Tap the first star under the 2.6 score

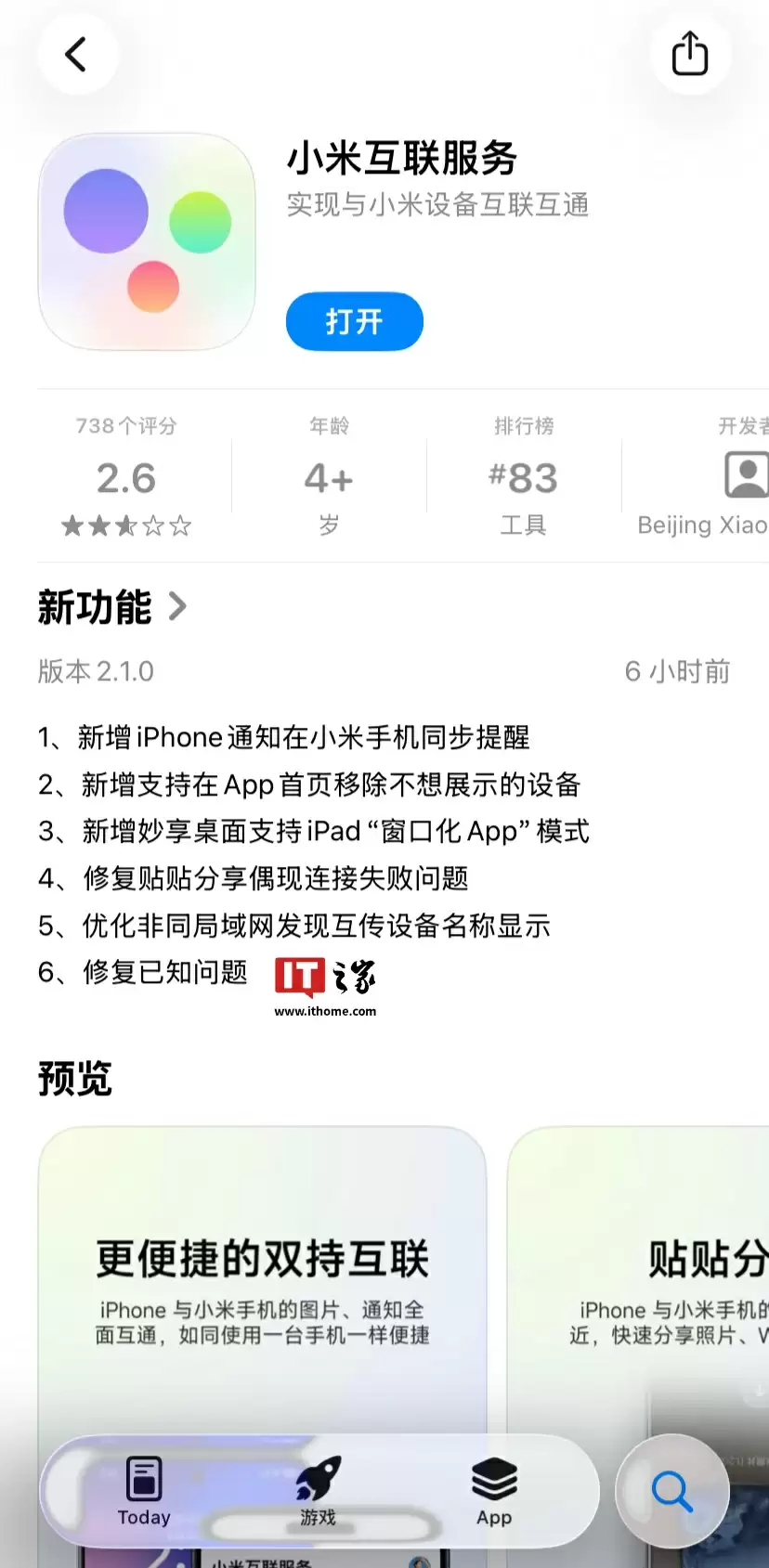[x=72, y=526]
